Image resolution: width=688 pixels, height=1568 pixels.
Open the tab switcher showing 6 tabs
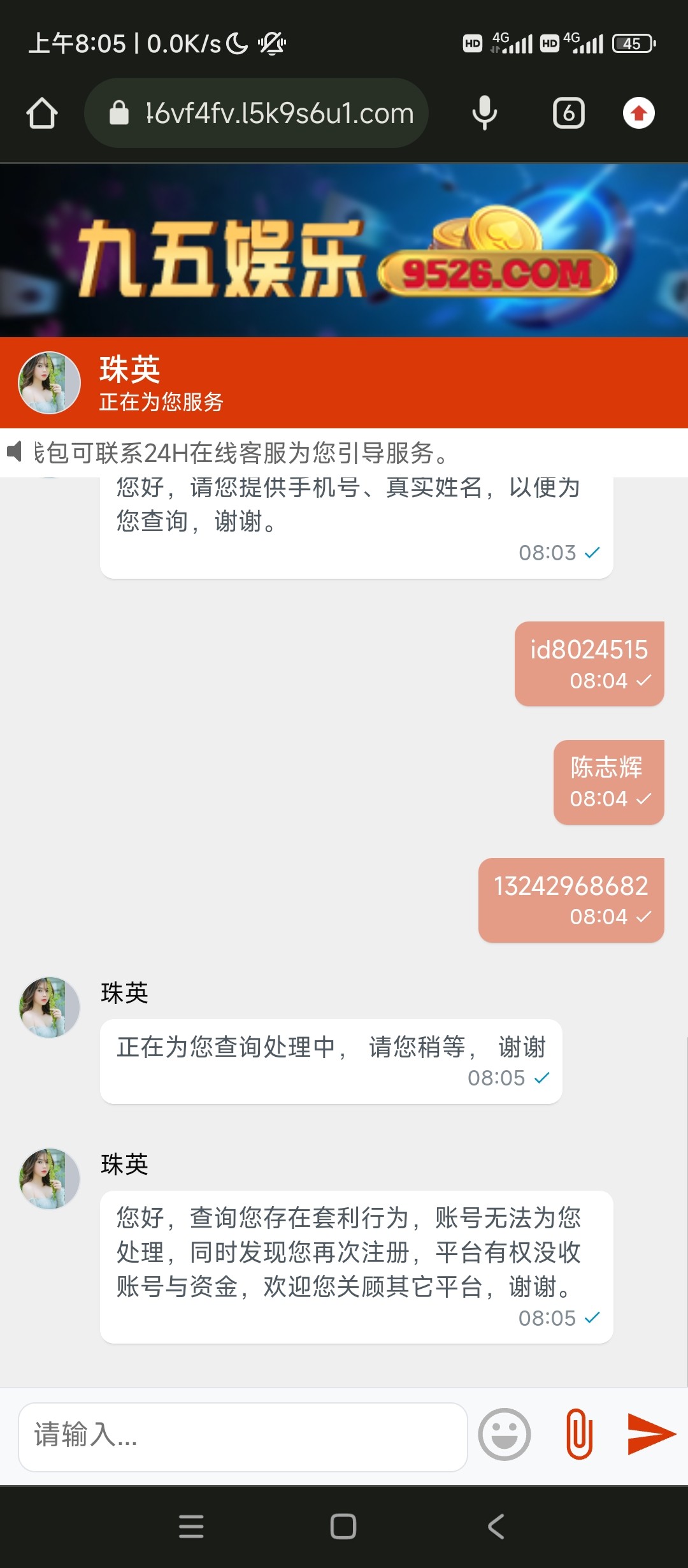pyautogui.click(x=567, y=113)
